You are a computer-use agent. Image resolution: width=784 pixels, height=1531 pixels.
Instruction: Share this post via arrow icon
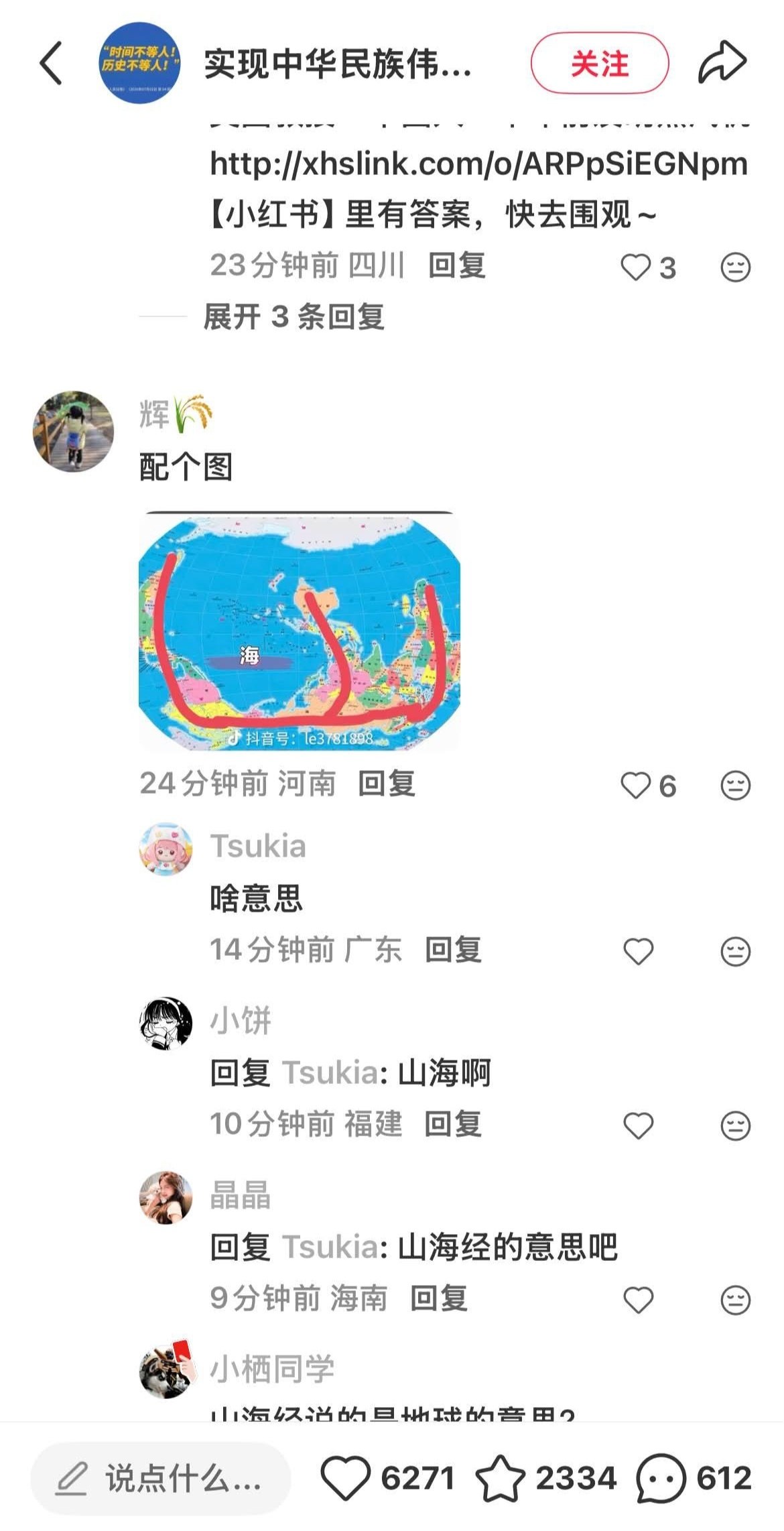[x=722, y=62]
